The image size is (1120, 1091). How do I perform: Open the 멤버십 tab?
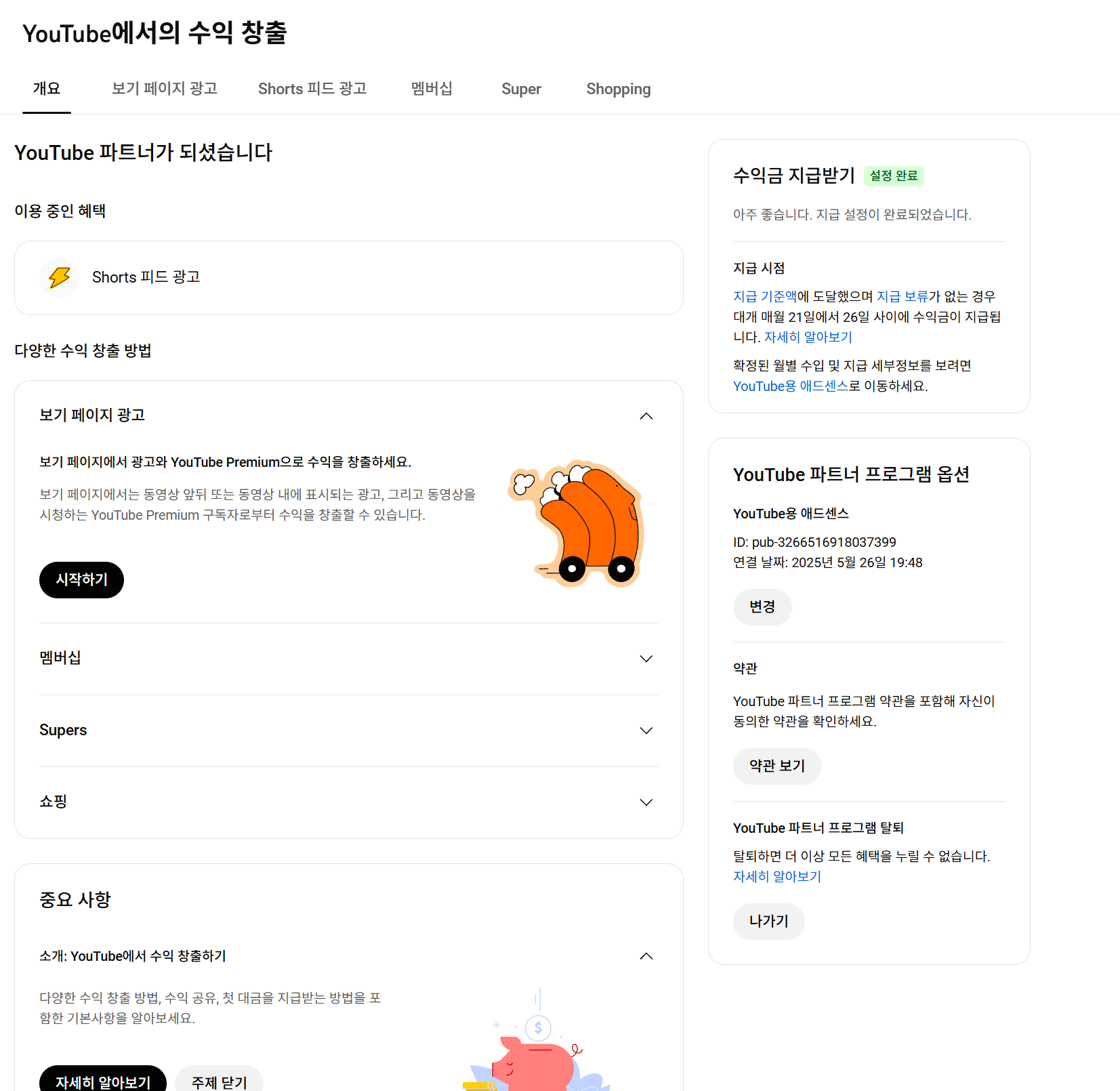click(x=432, y=89)
